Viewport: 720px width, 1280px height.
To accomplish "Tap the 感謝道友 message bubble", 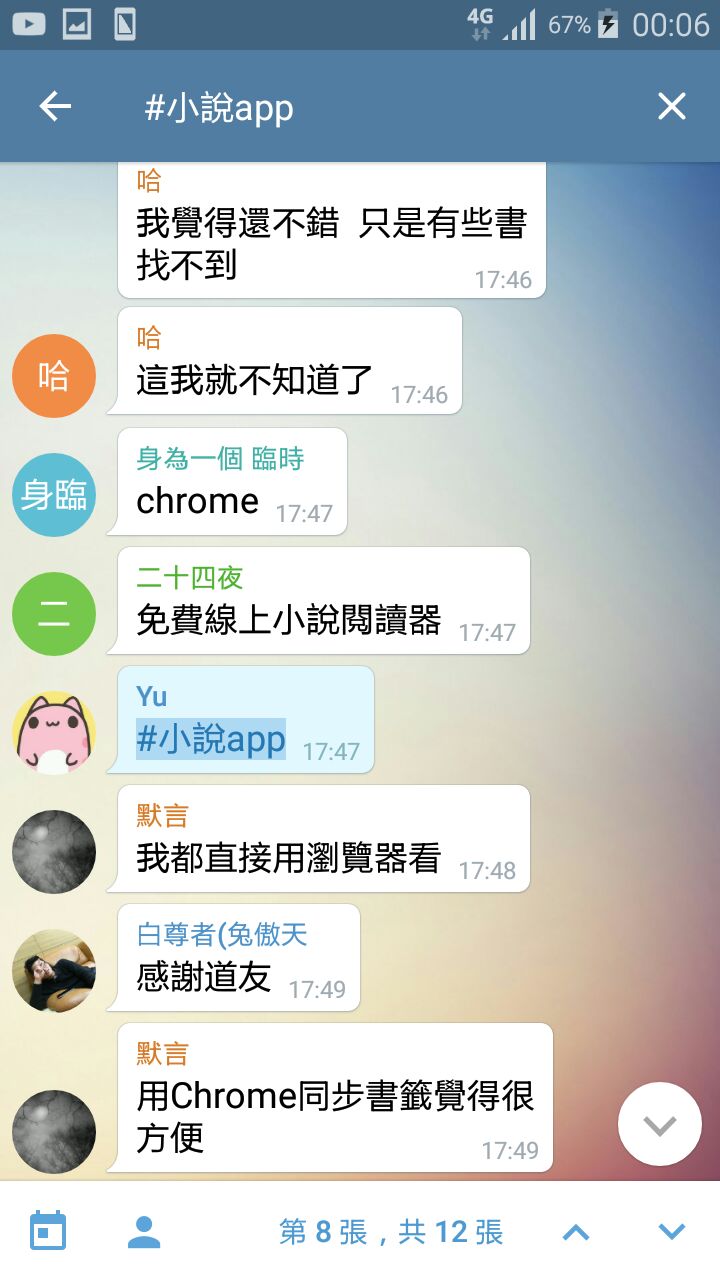I will click(204, 976).
